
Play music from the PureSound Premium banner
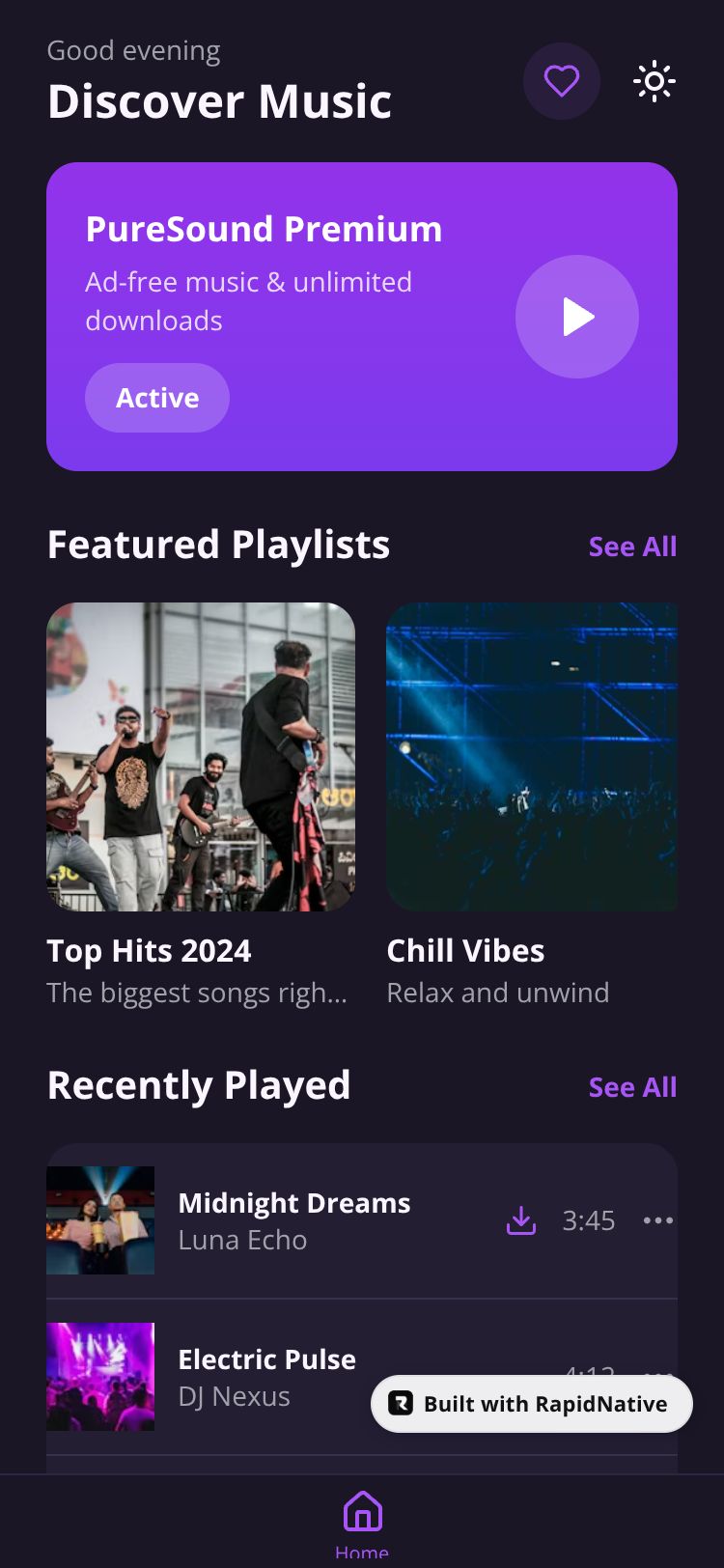point(576,317)
